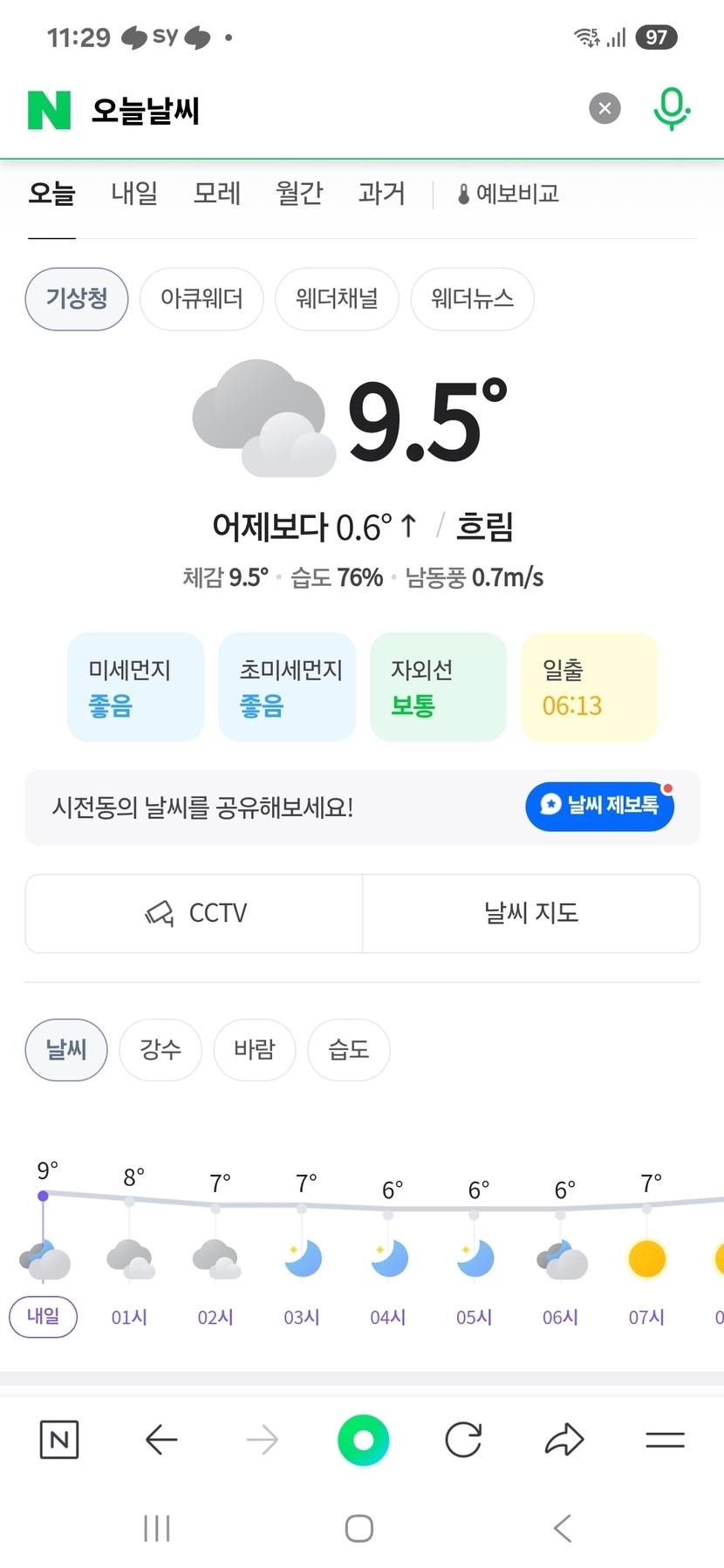Switch the hourly chart to 바람

pos(255,1049)
